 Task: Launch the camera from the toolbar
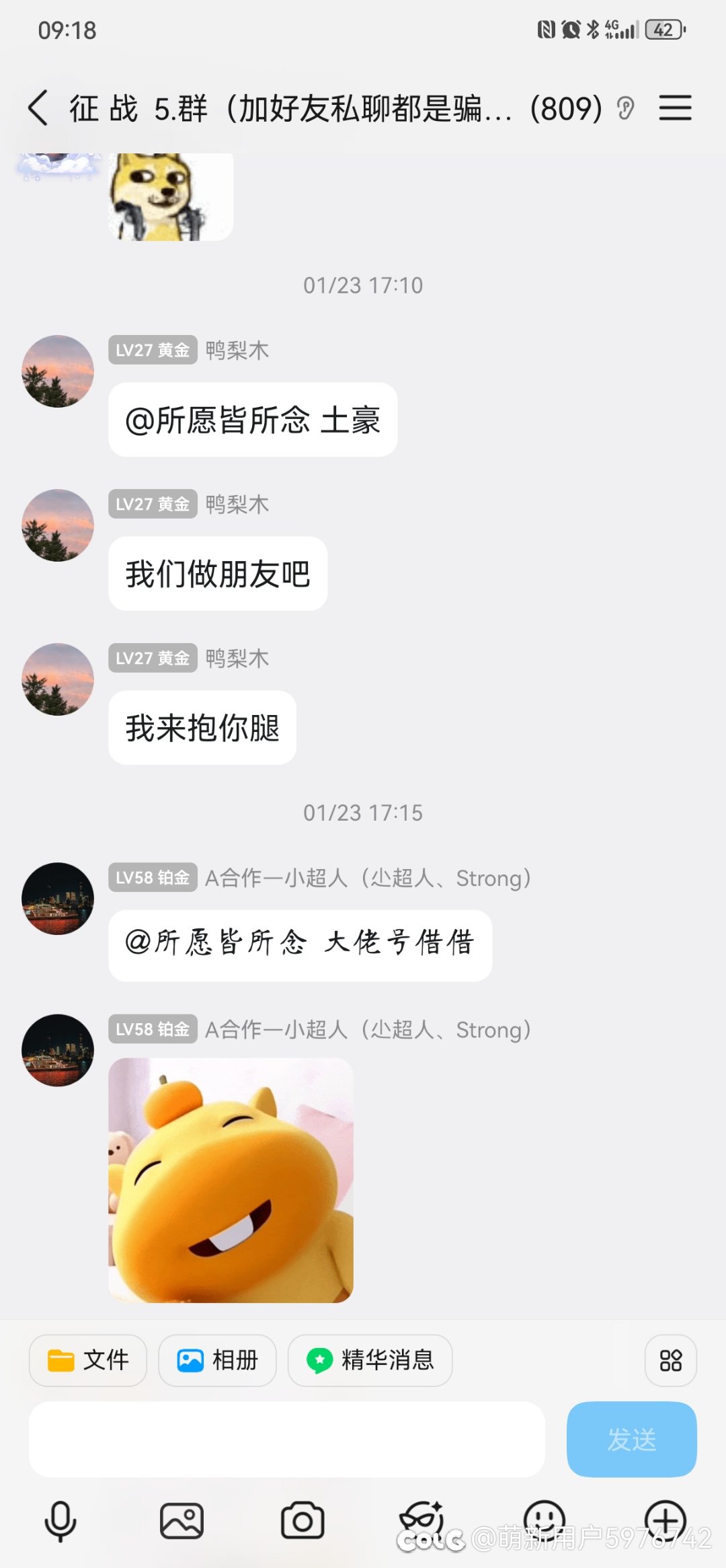click(x=302, y=1522)
